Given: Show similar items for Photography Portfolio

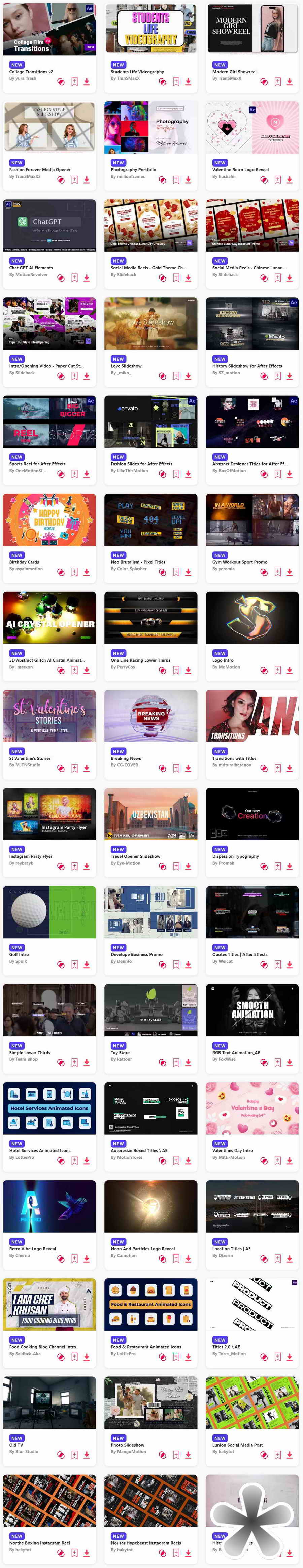Looking at the screenshot, I should tap(163, 179).
